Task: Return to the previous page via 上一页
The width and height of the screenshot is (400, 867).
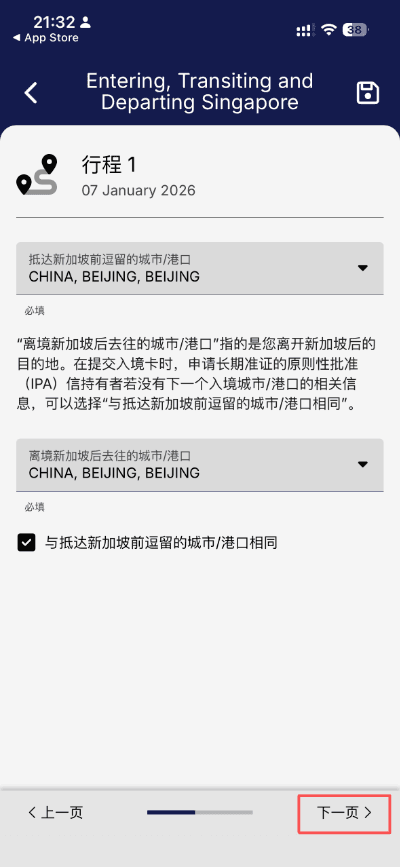Action: point(55,812)
